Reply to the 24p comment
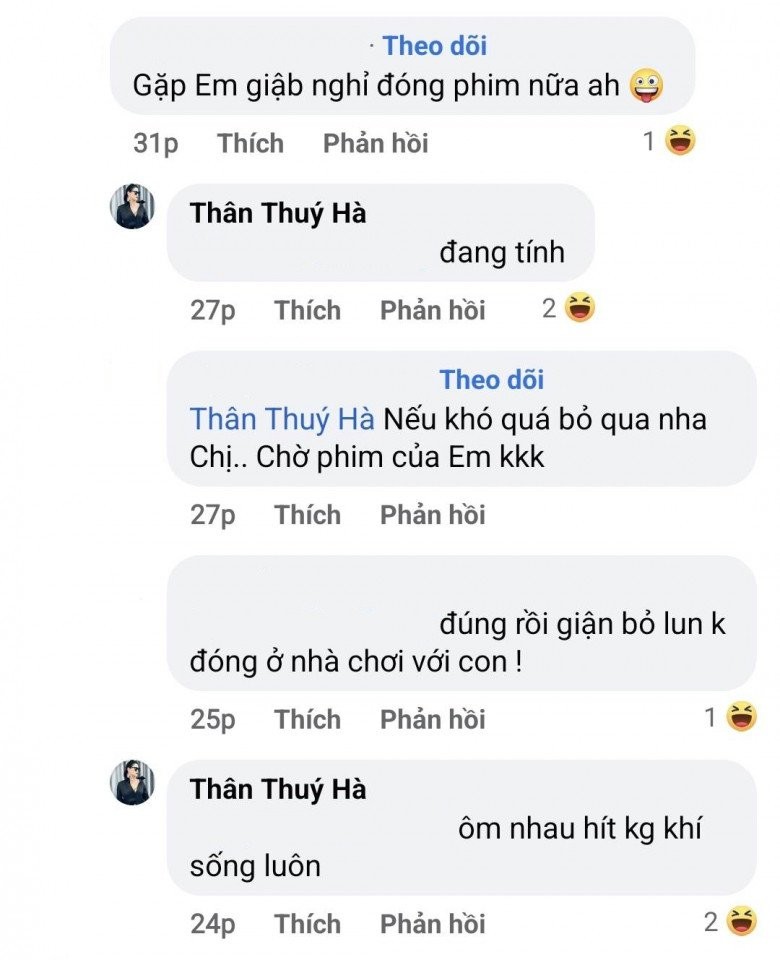This screenshot has height=960, width=780. point(432,923)
